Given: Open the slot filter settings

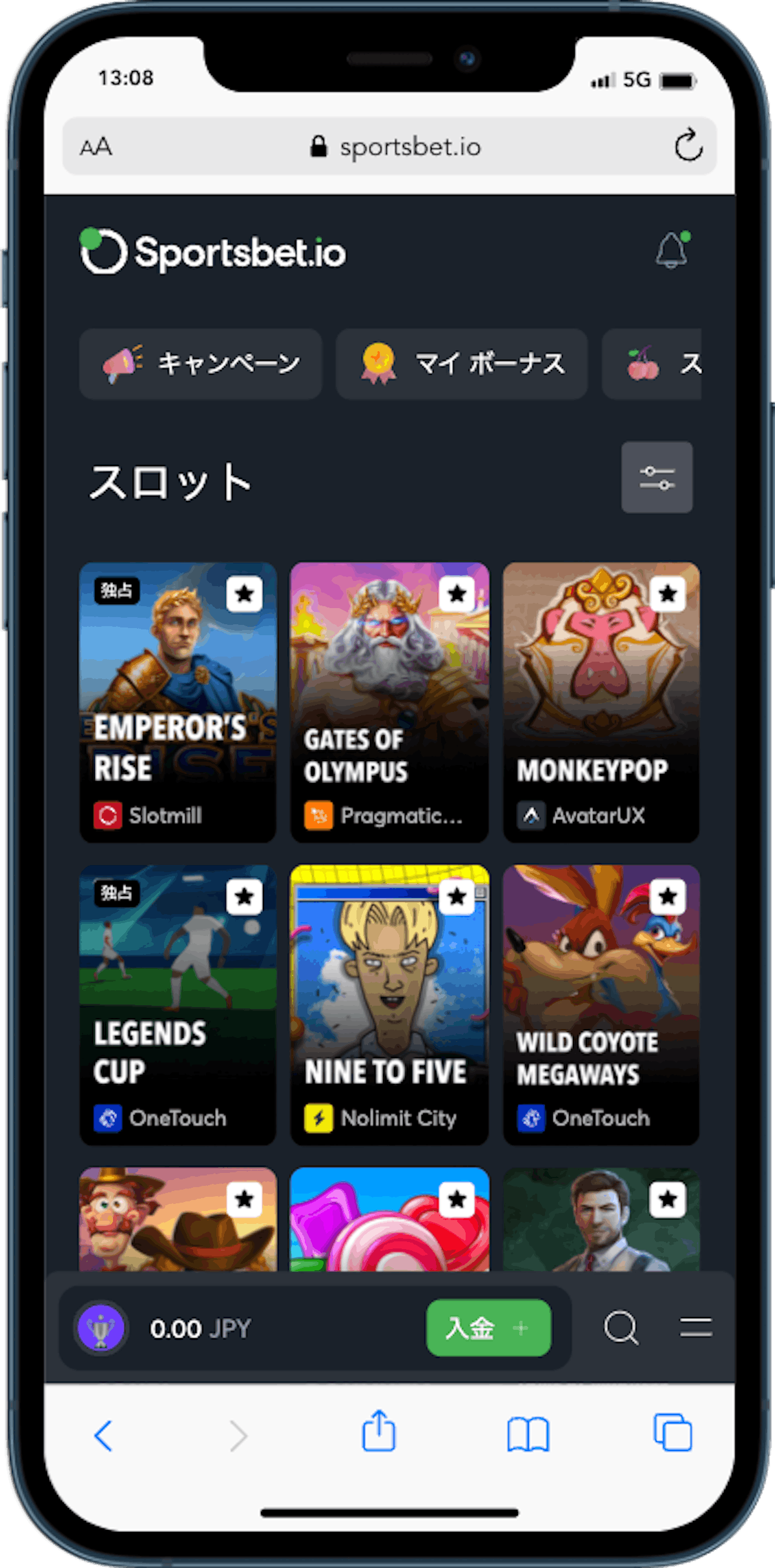Looking at the screenshot, I should (x=657, y=477).
